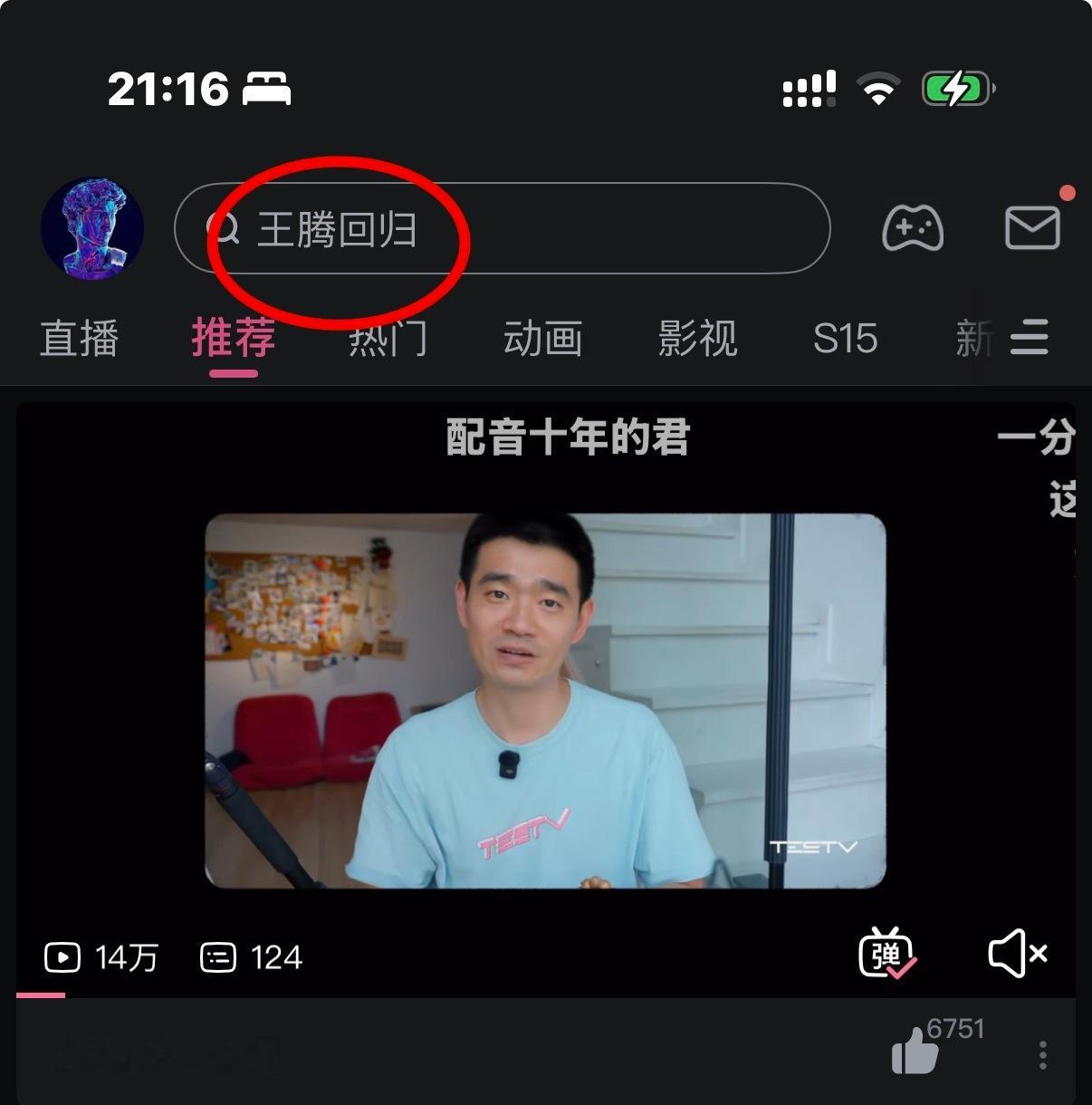Open your profile avatar
Screen dimensions: 1092x1105
(x=92, y=227)
